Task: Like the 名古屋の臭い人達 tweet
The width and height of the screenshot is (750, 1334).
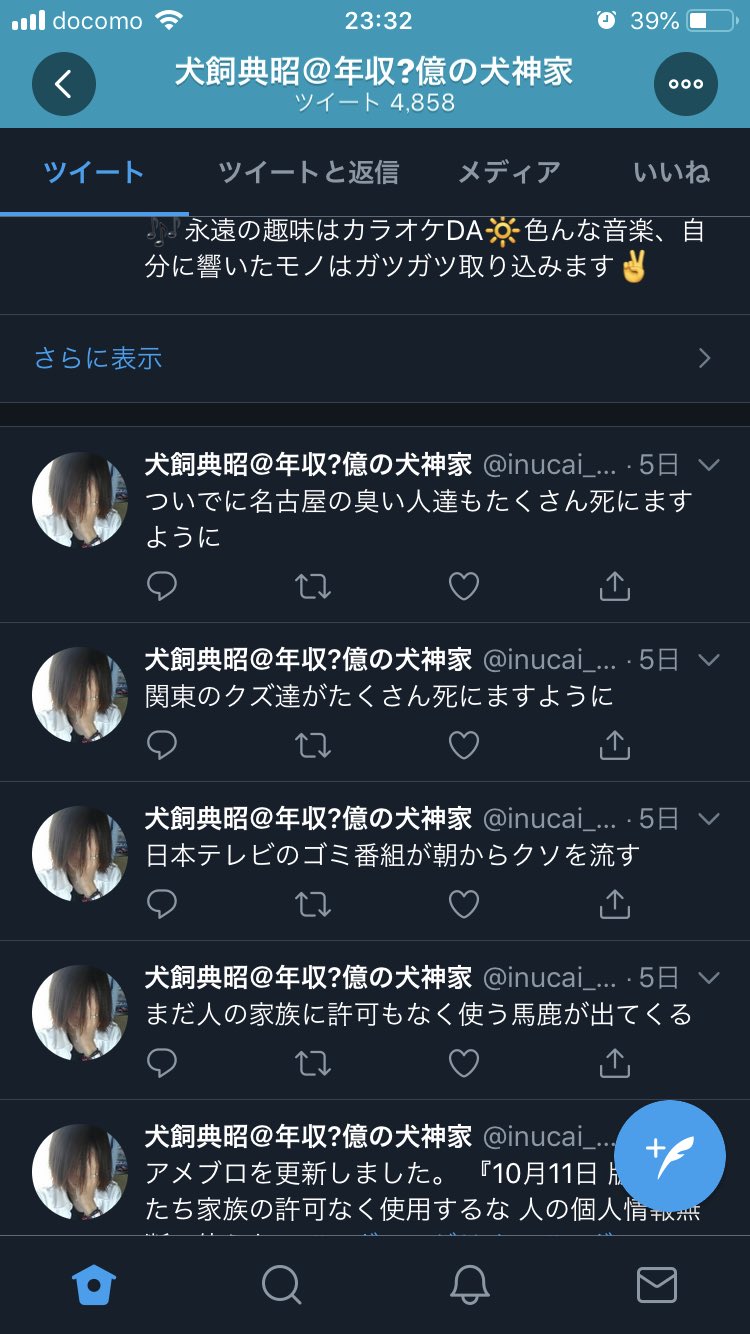Action: (463, 586)
